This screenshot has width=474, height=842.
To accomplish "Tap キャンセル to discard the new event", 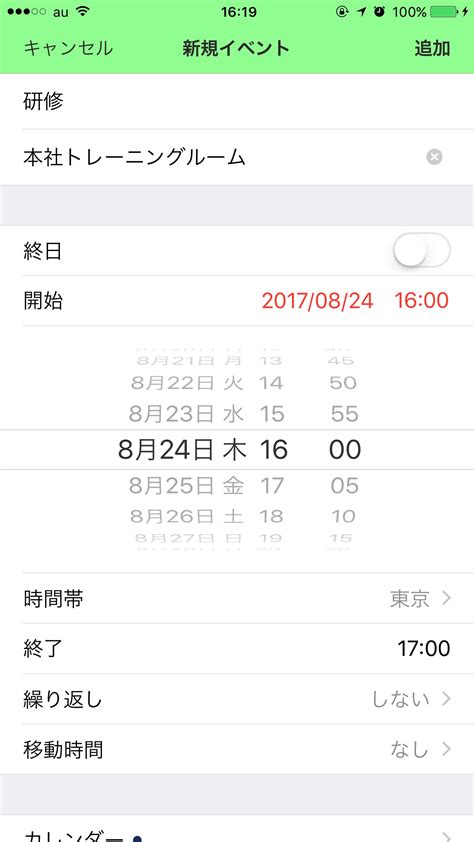I will 68,48.
